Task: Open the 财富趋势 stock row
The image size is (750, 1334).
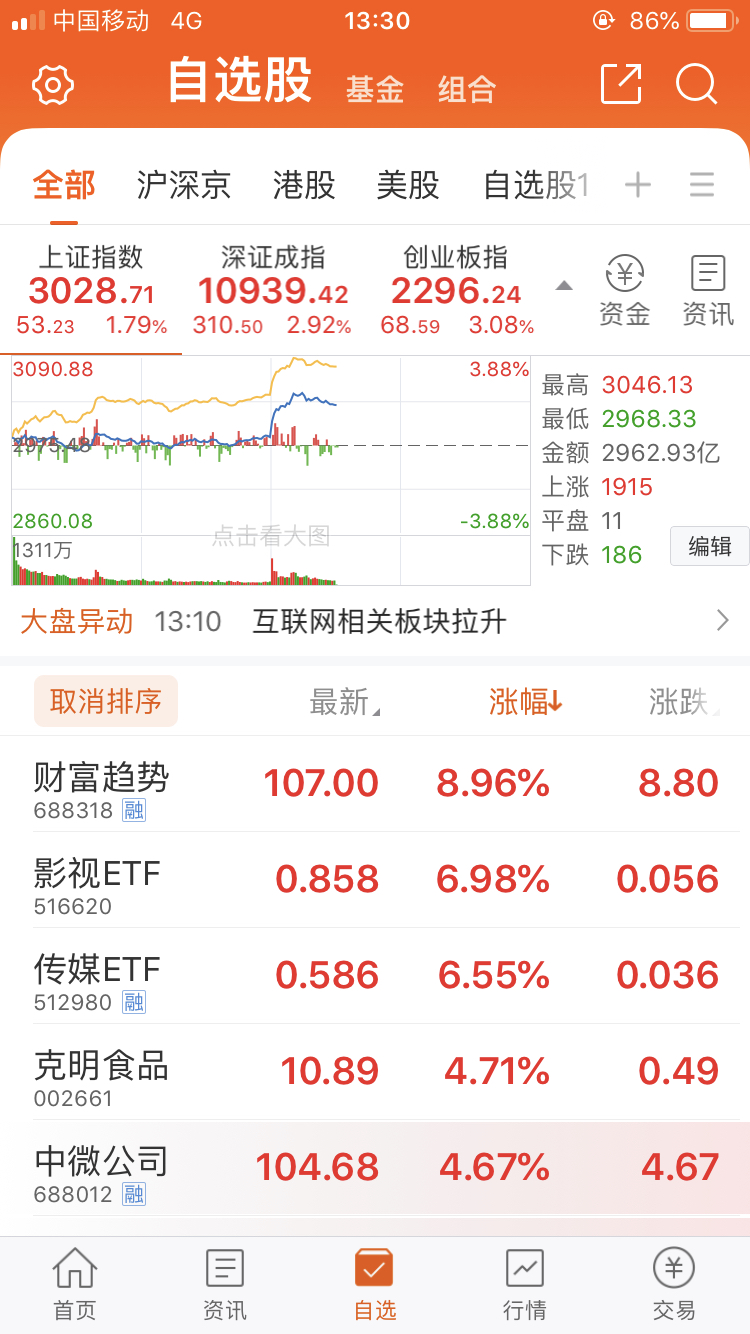Action: (x=375, y=784)
